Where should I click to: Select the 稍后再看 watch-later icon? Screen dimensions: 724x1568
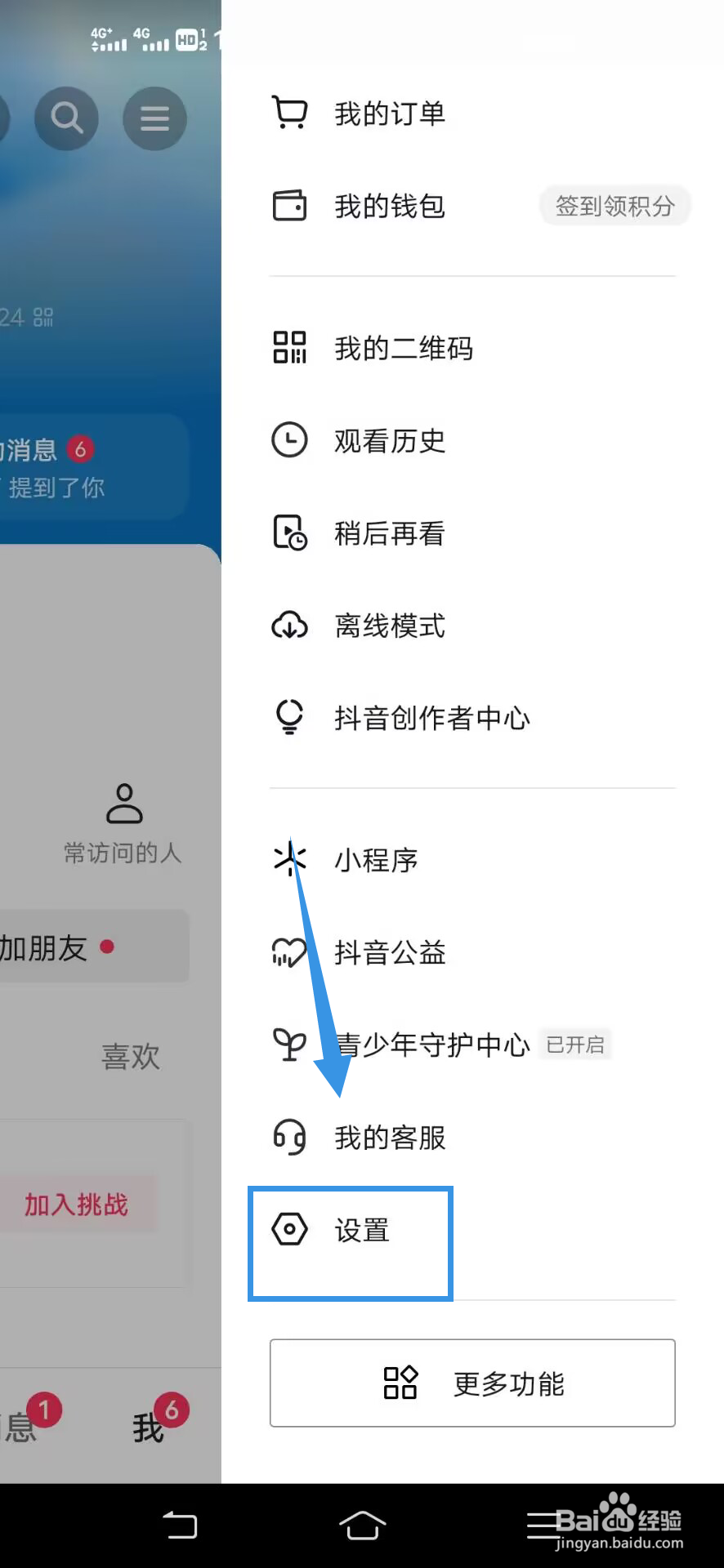click(288, 532)
